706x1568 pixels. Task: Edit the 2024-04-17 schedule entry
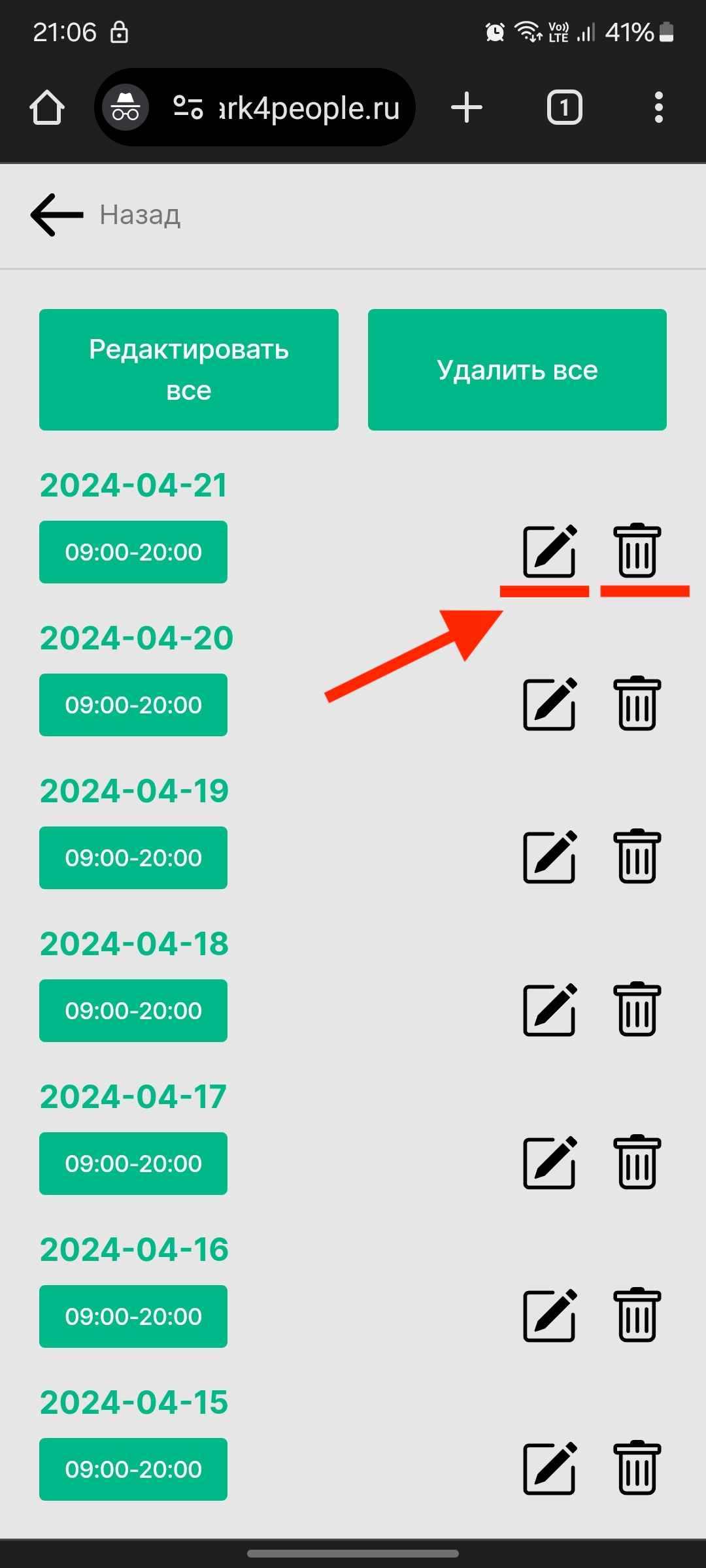tap(550, 1163)
